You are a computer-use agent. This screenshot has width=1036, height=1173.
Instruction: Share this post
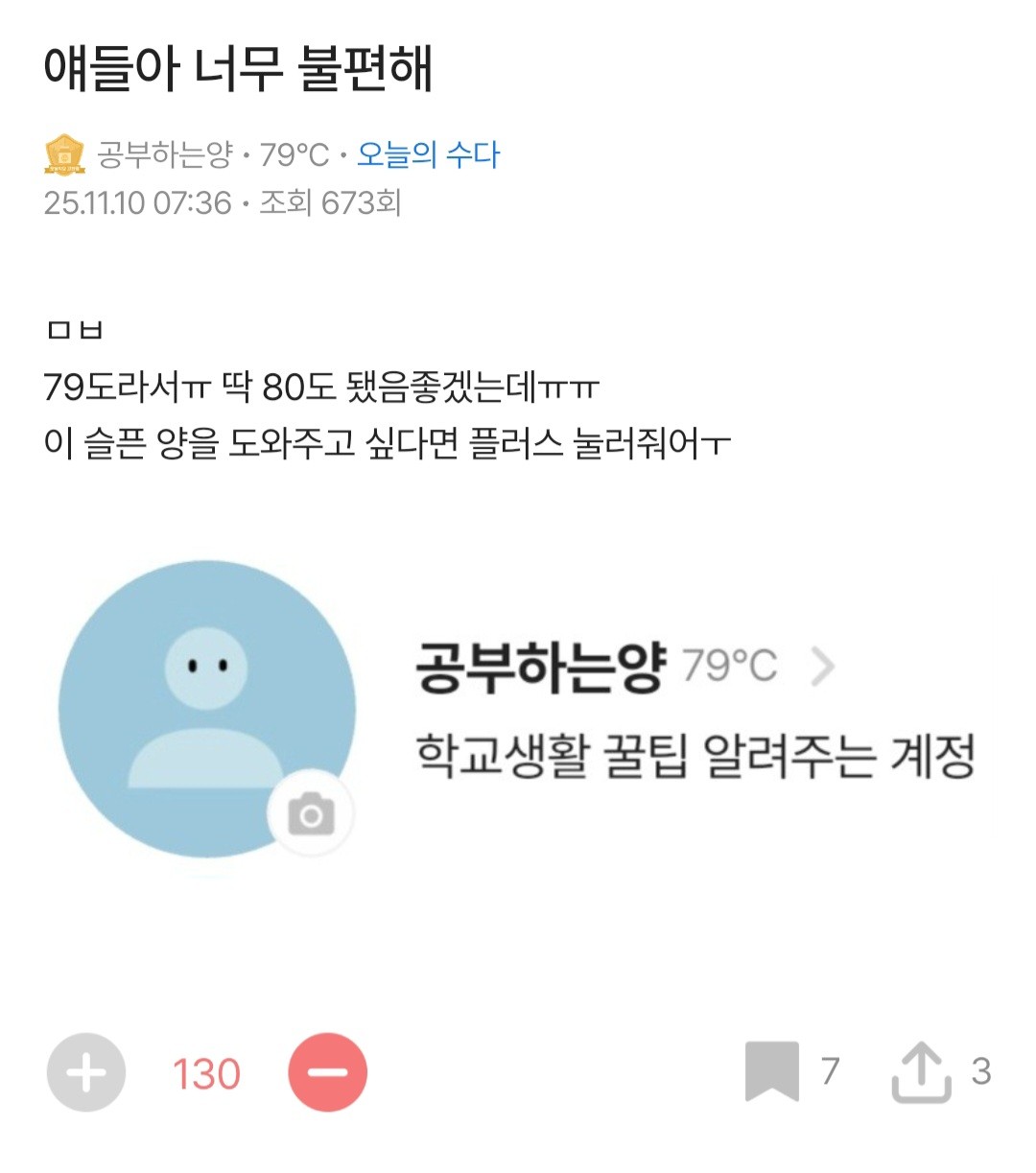(x=920, y=1072)
